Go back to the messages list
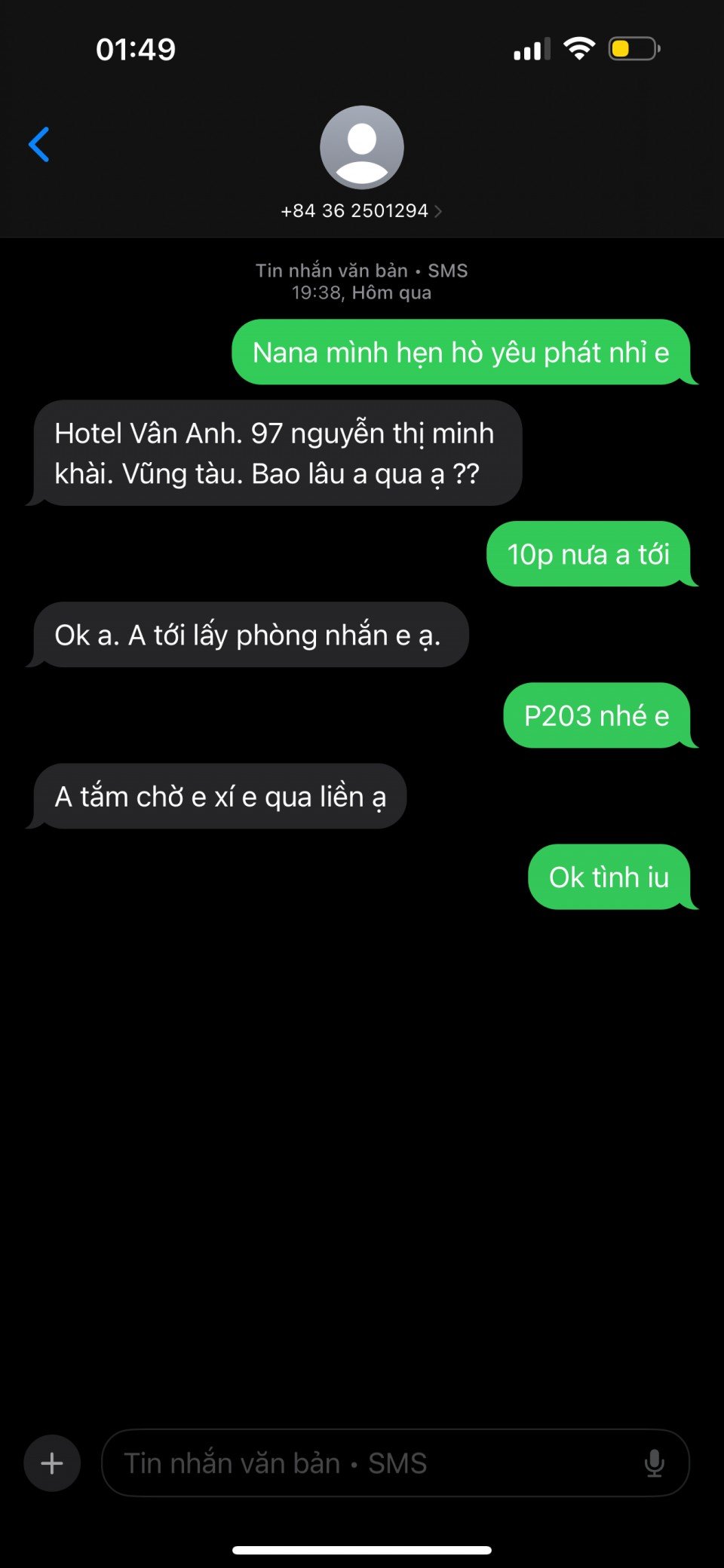 39,145
